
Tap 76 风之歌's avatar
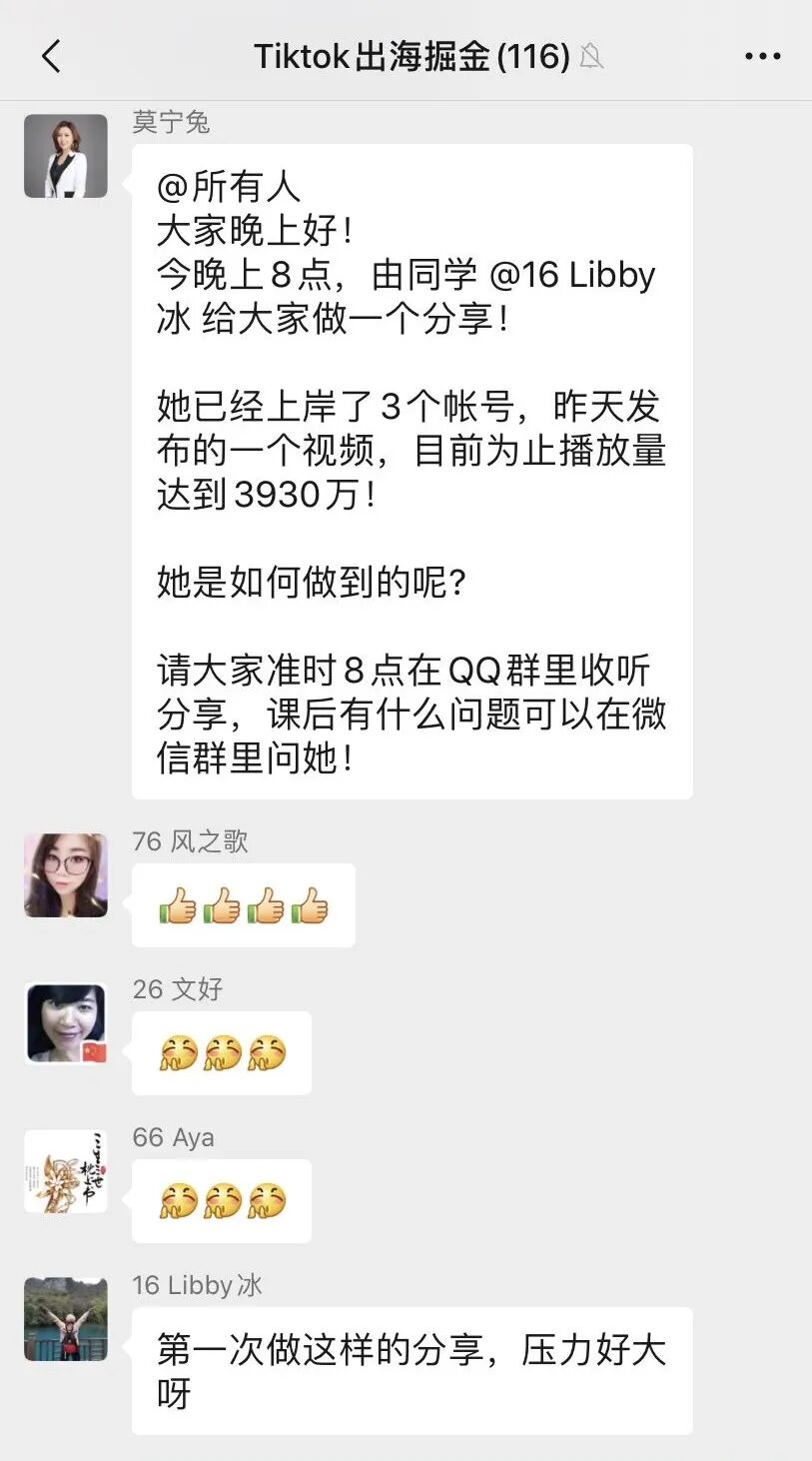(x=66, y=875)
